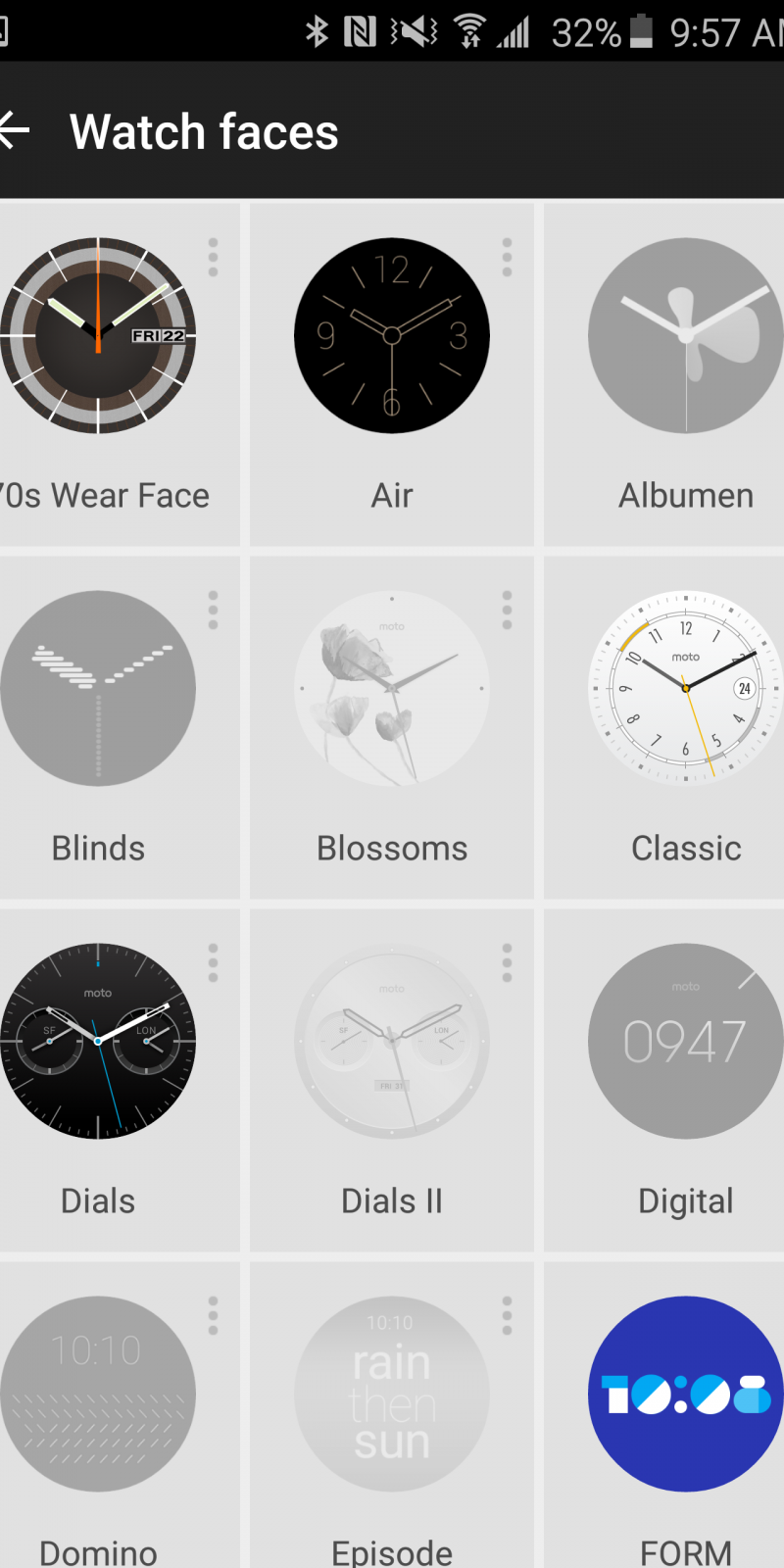Open options for 70s Wear Face
This screenshot has width=784, height=1568.
tap(213, 257)
